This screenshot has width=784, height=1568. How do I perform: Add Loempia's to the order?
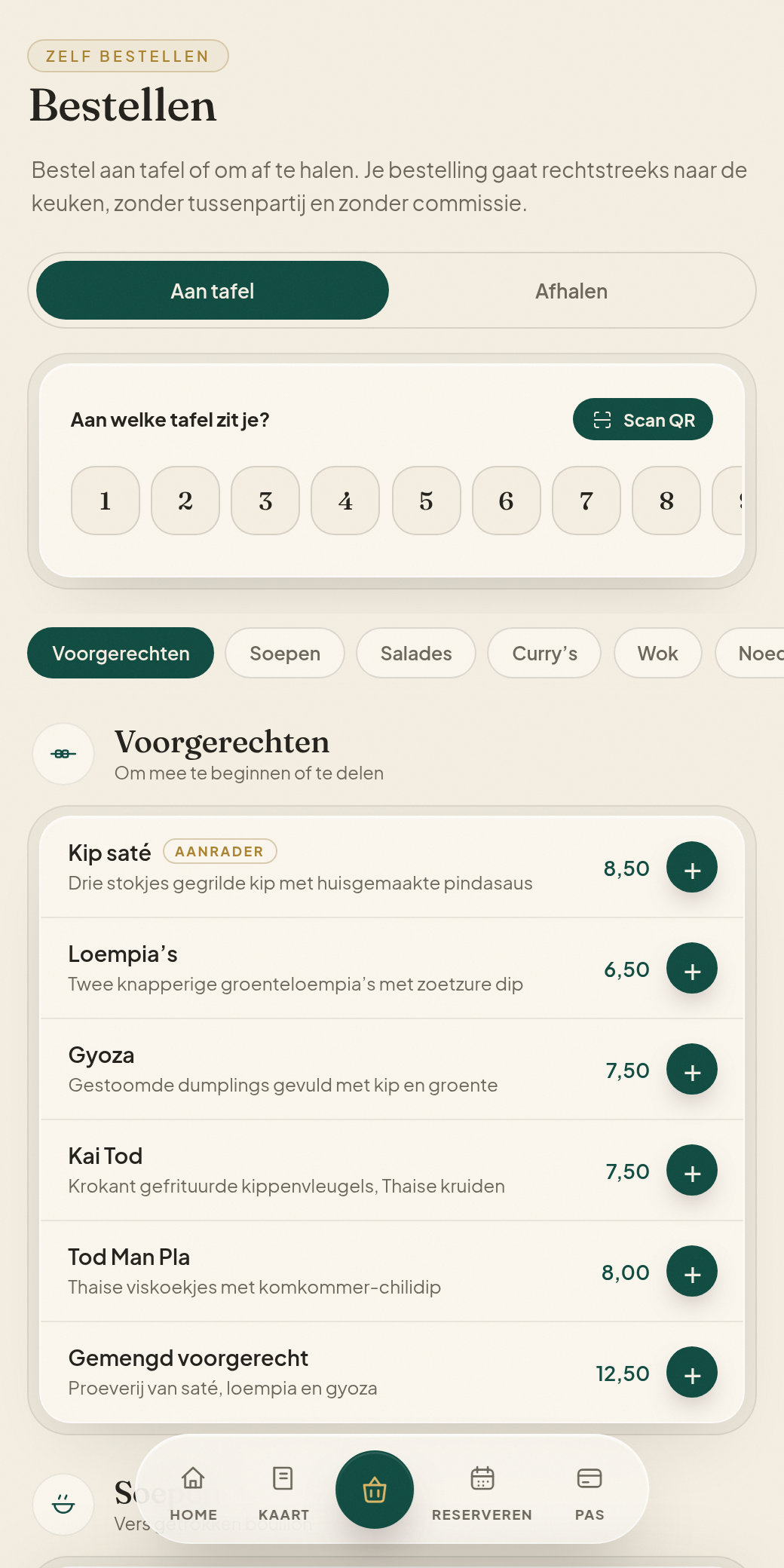click(692, 968)
